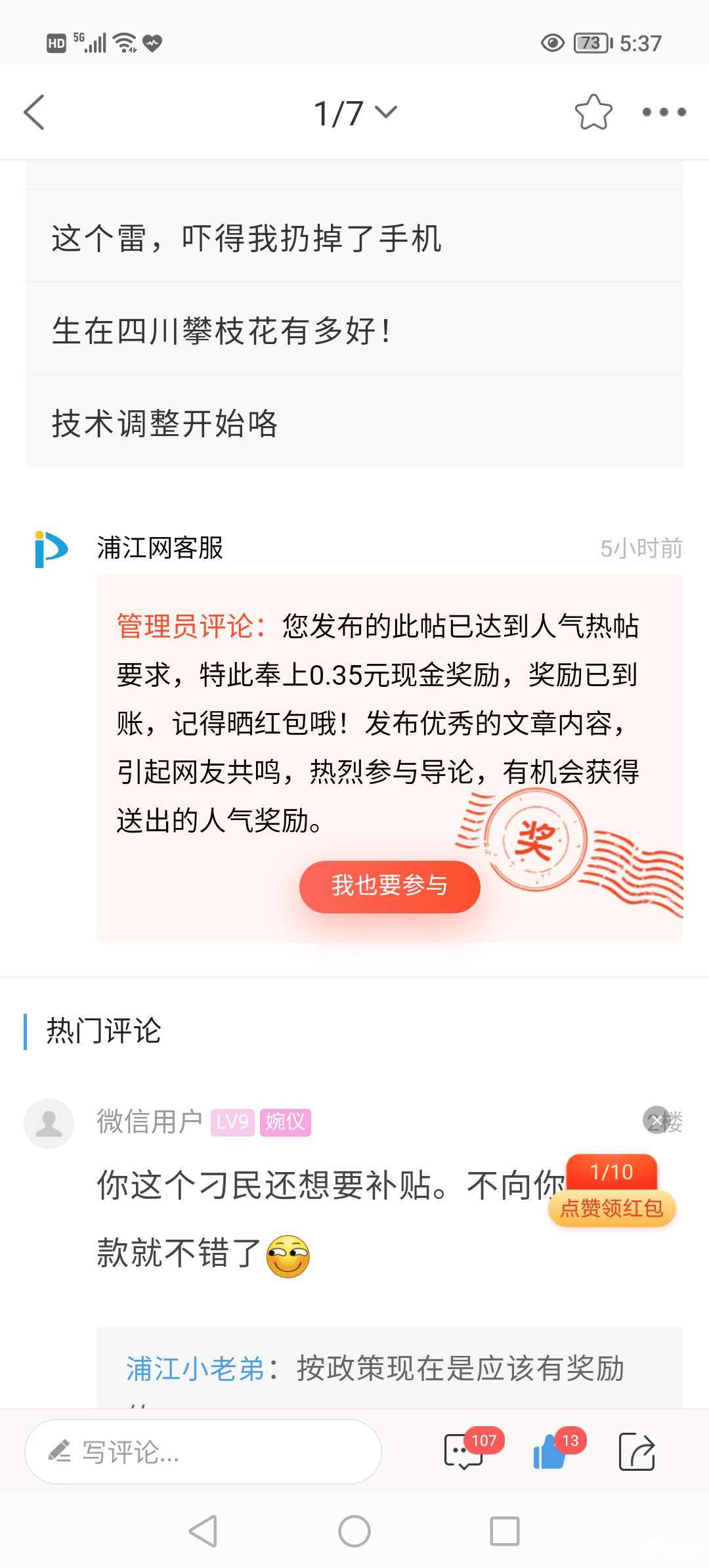Open post 技术调整开始咯
The width and height of the screenshot is (709, 1568).
click(165, 423)
